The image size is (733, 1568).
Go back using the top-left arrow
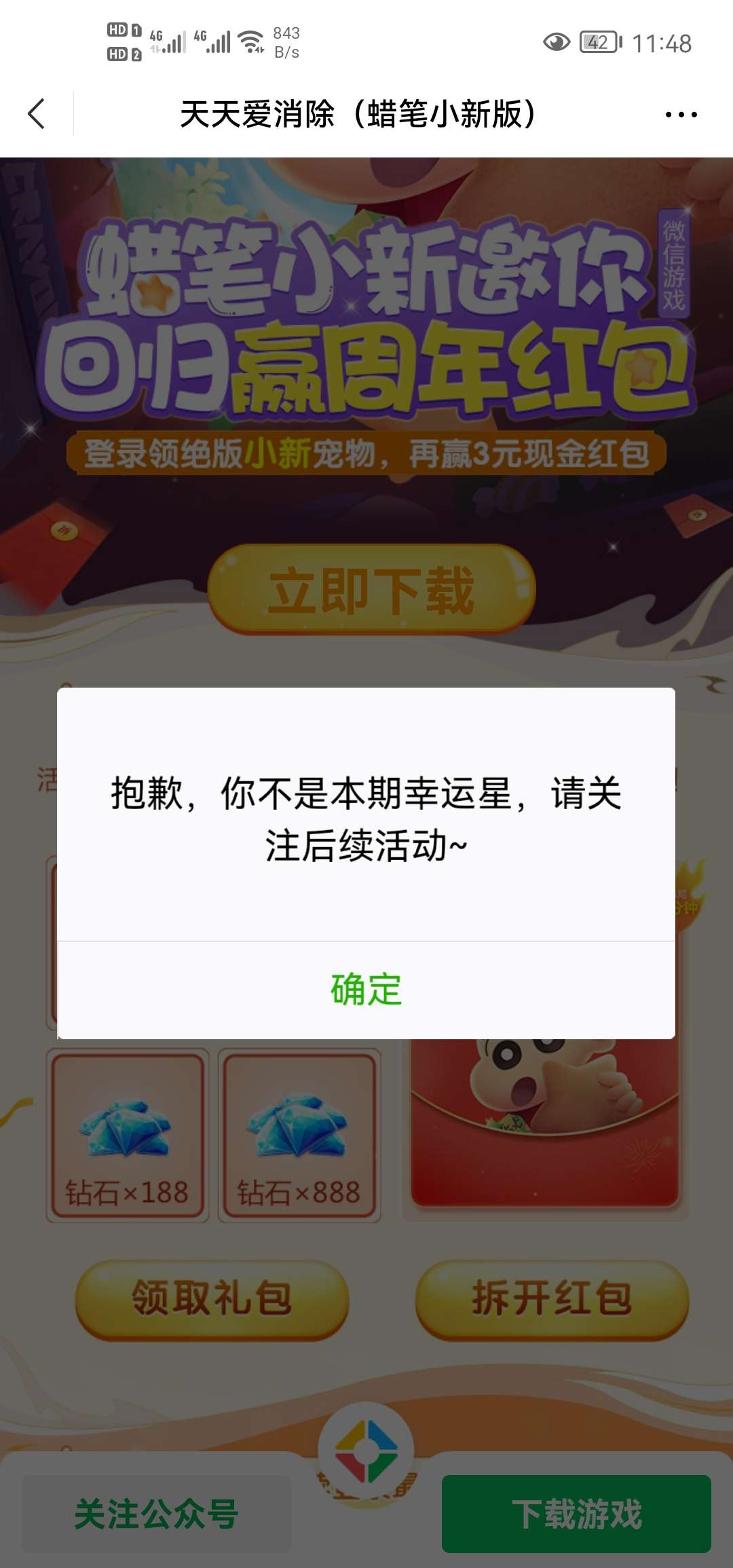point(37,113)
